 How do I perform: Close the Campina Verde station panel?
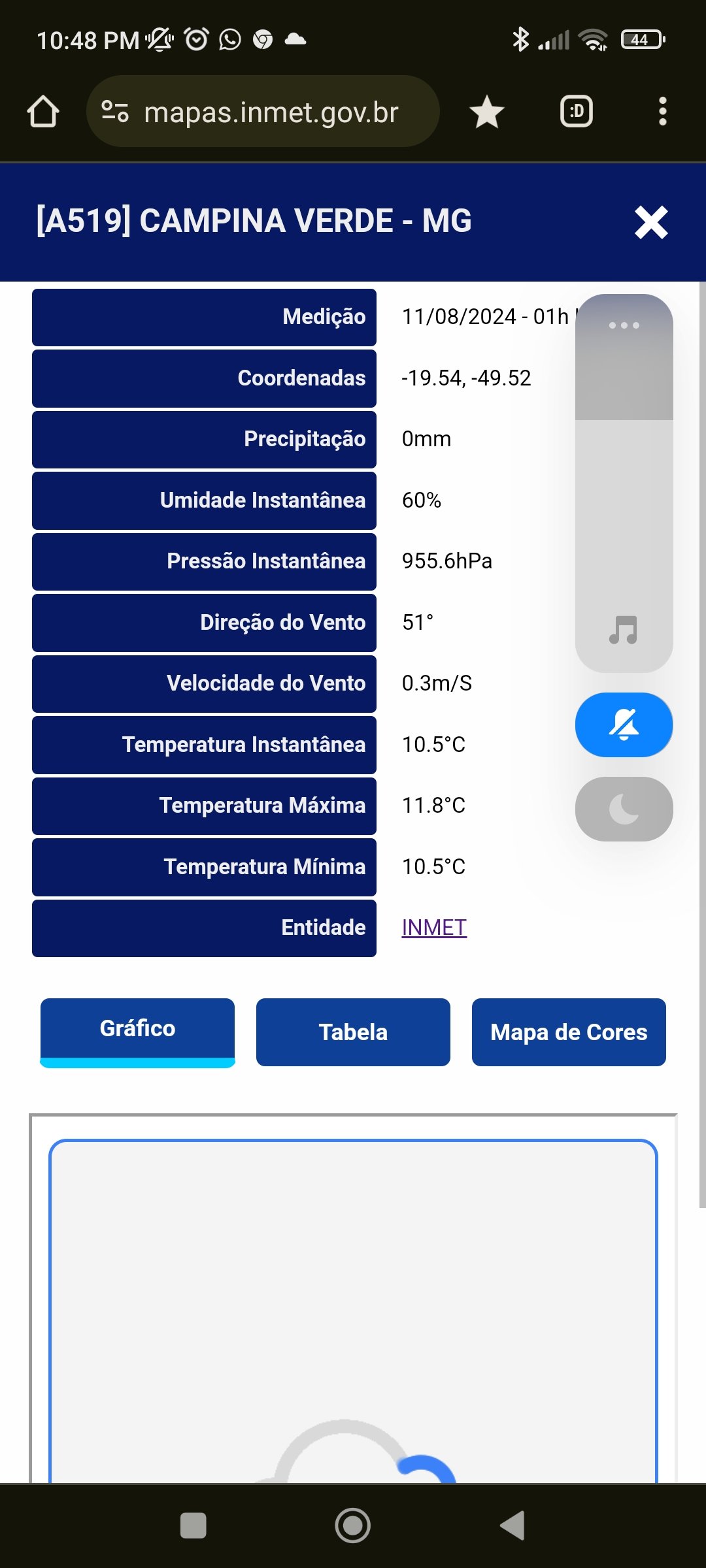click(651, 222)
